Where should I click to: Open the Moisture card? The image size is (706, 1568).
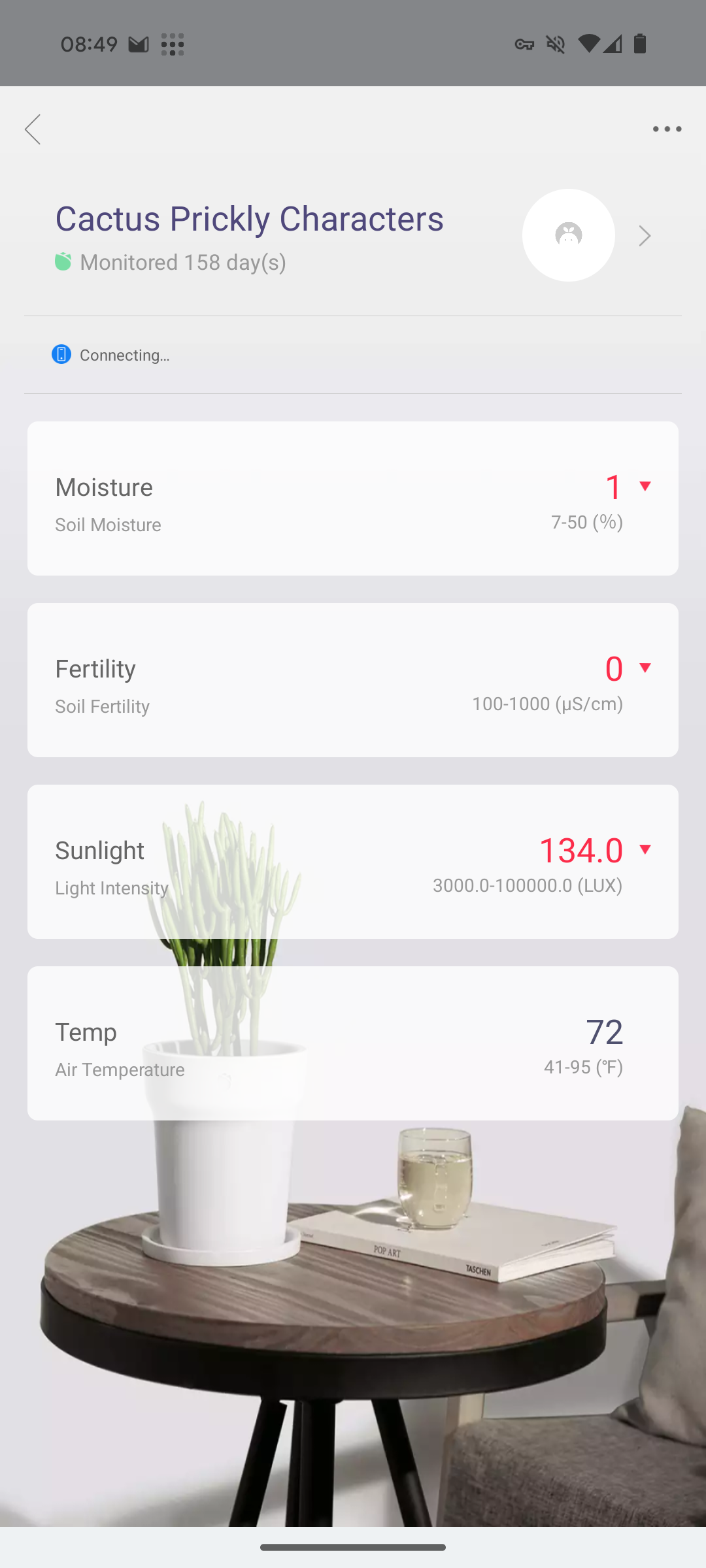click(353, 498)
